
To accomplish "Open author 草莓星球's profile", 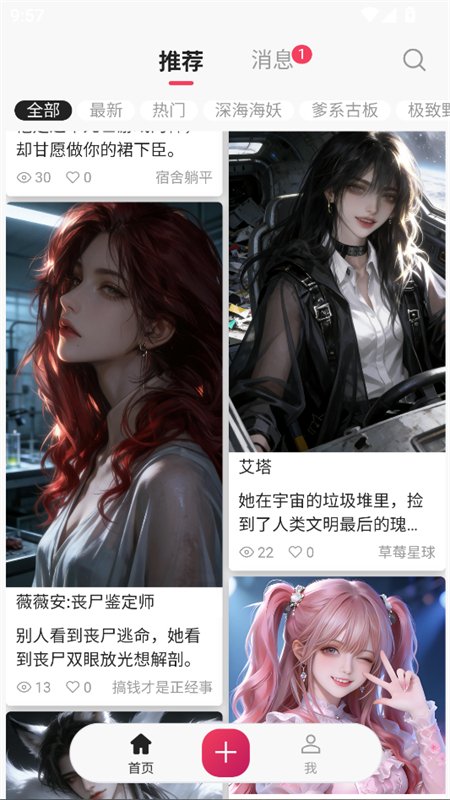I will tap(407, 552).
